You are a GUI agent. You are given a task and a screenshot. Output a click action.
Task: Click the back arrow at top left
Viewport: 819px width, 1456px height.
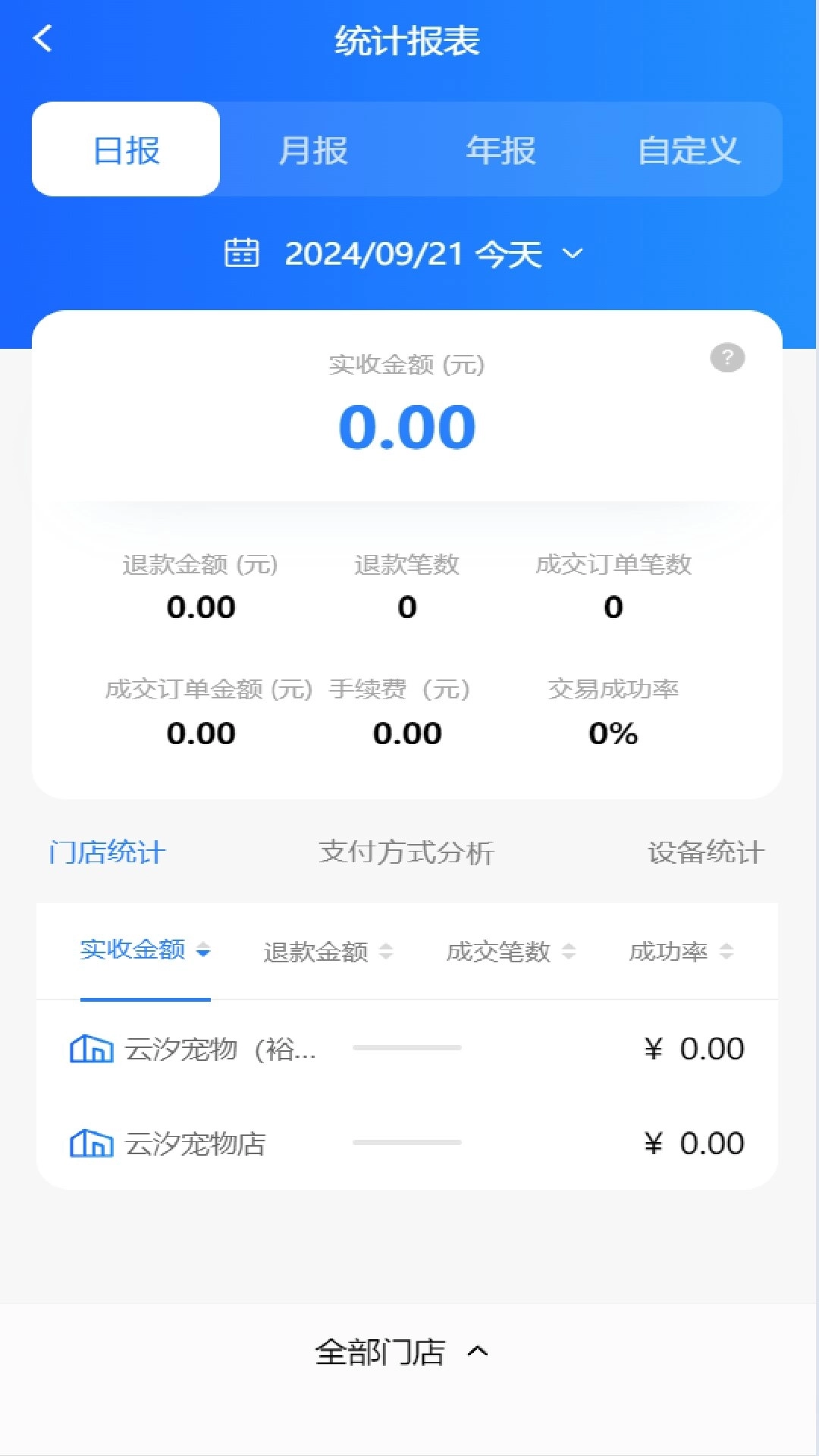[43, 38]
